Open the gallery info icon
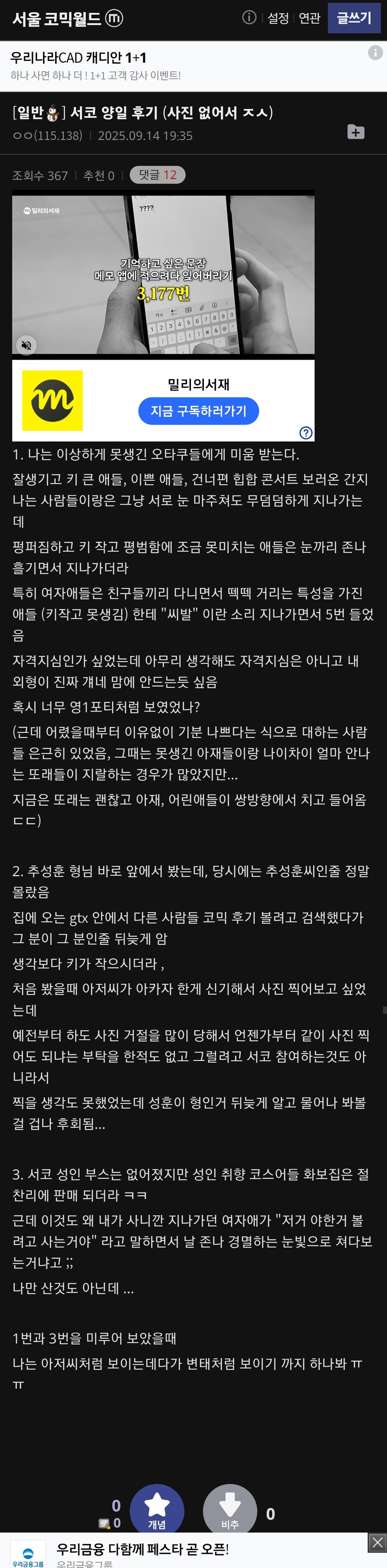This screenshot has width=387, height=1568. pos(249,18)
